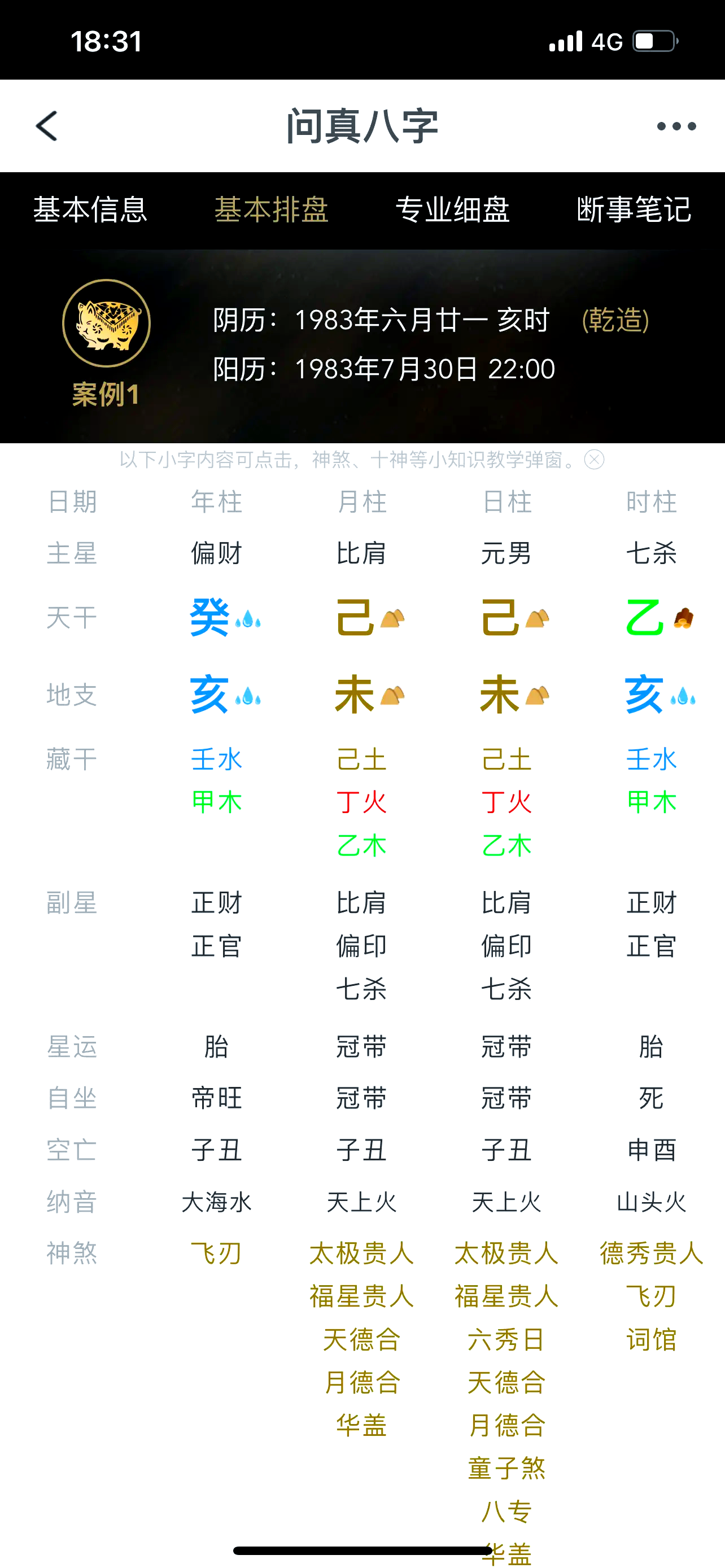Tap the 词馆 神煞 entry

click(x=652, y=1340)
